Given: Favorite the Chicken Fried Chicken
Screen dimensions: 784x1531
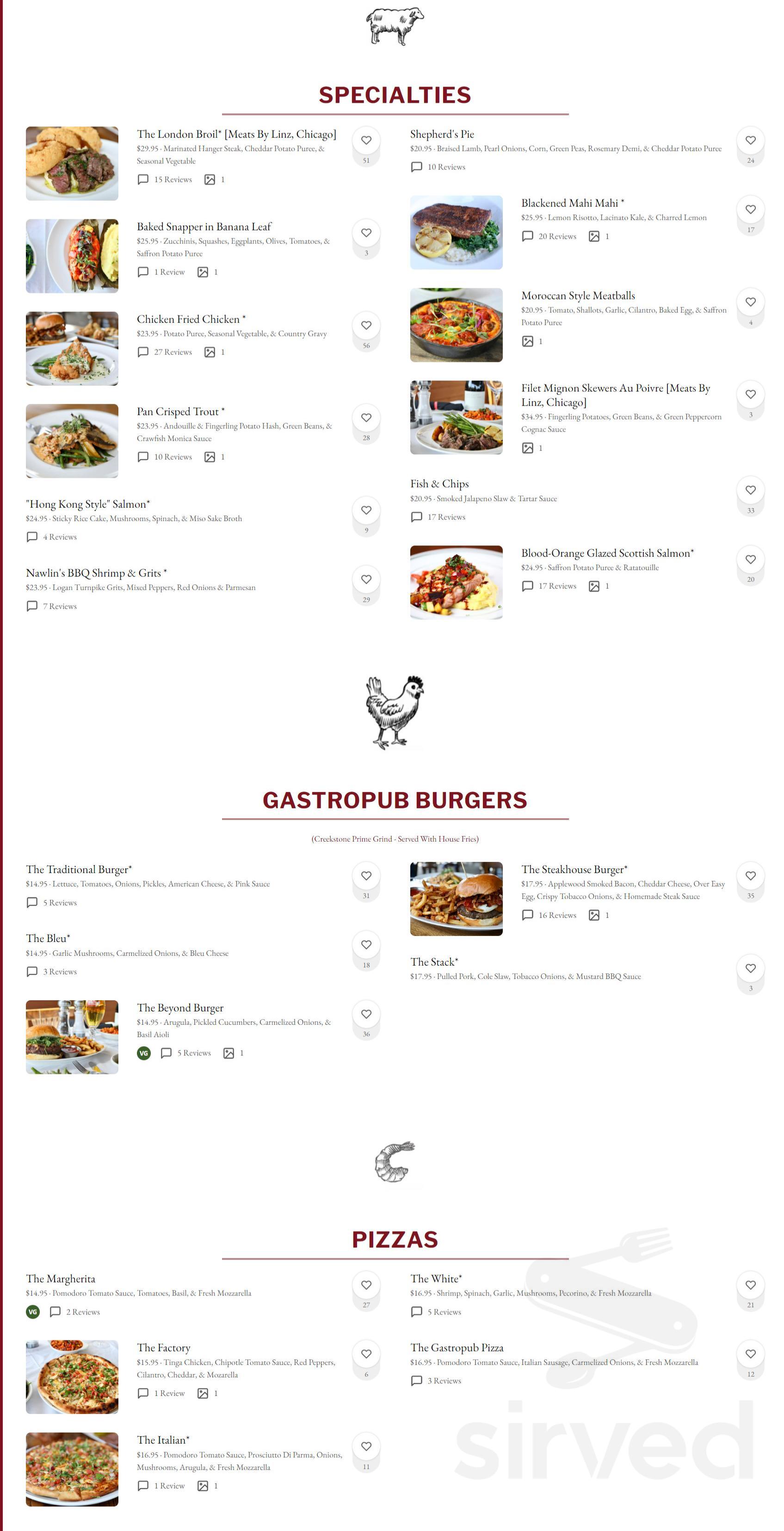Looking at the screenshot, I should click(x=366, y=325).
